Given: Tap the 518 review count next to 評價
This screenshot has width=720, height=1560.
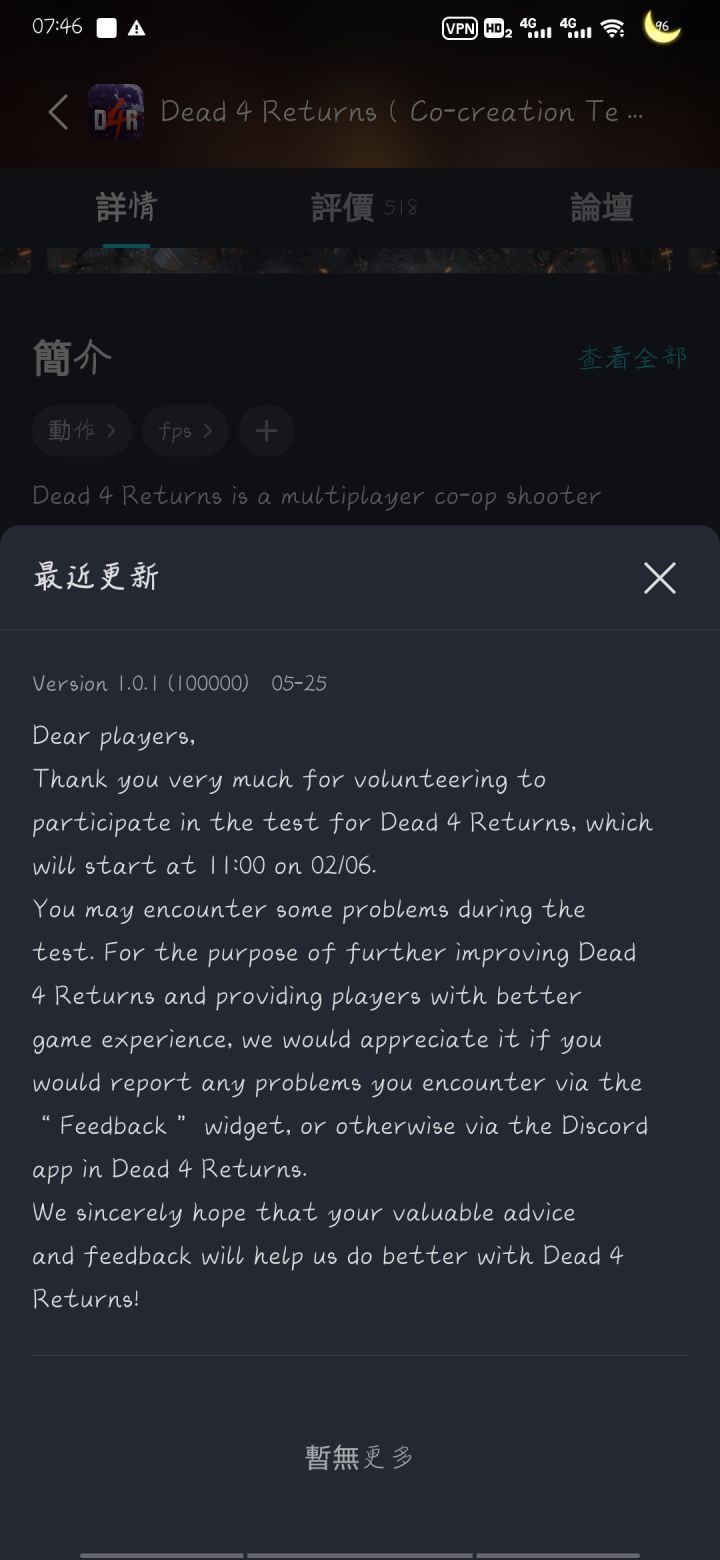Looking at the screenshot, I should point(404,210).
